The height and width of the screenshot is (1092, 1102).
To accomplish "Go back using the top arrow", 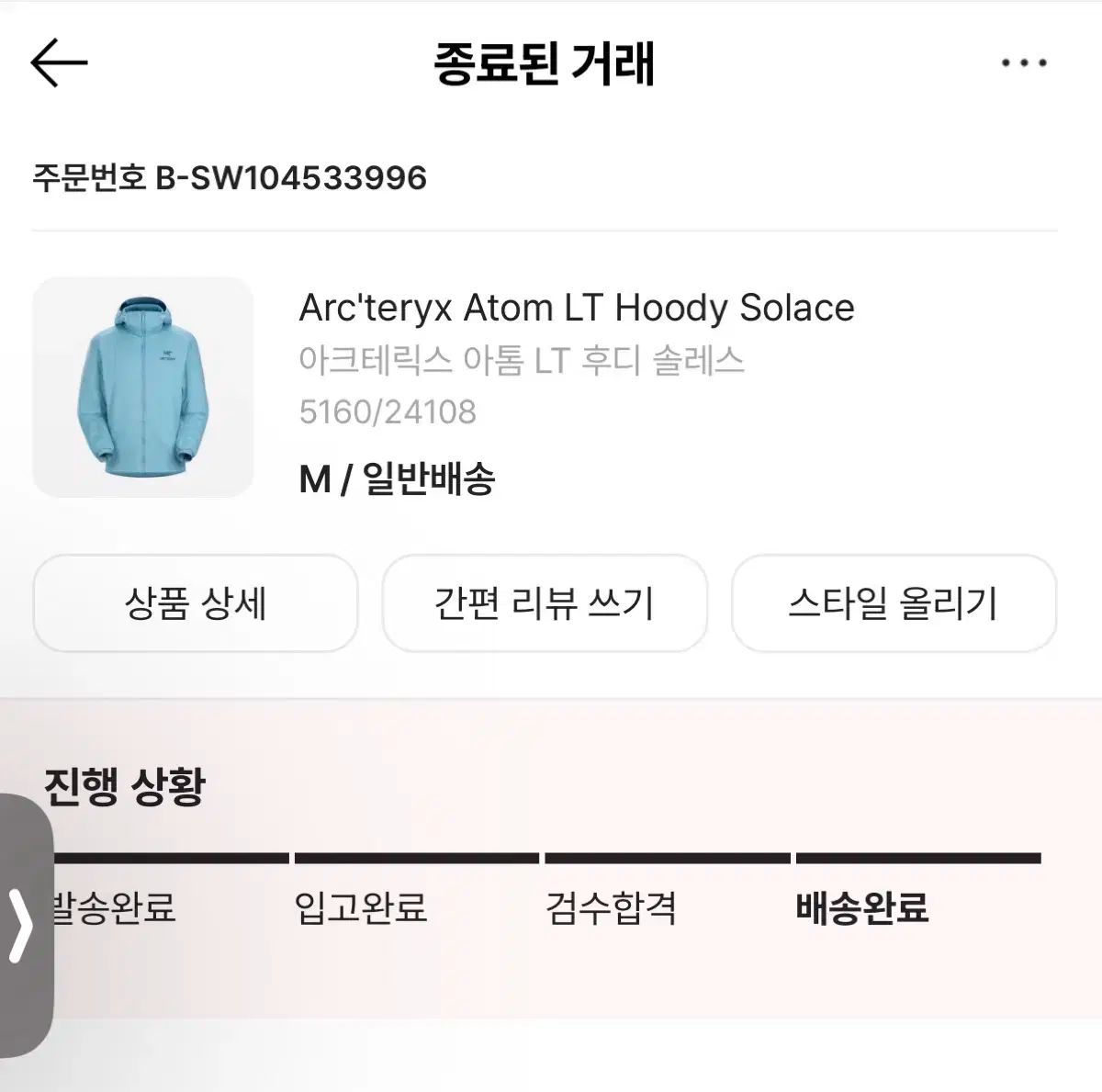I will [59, 62].
